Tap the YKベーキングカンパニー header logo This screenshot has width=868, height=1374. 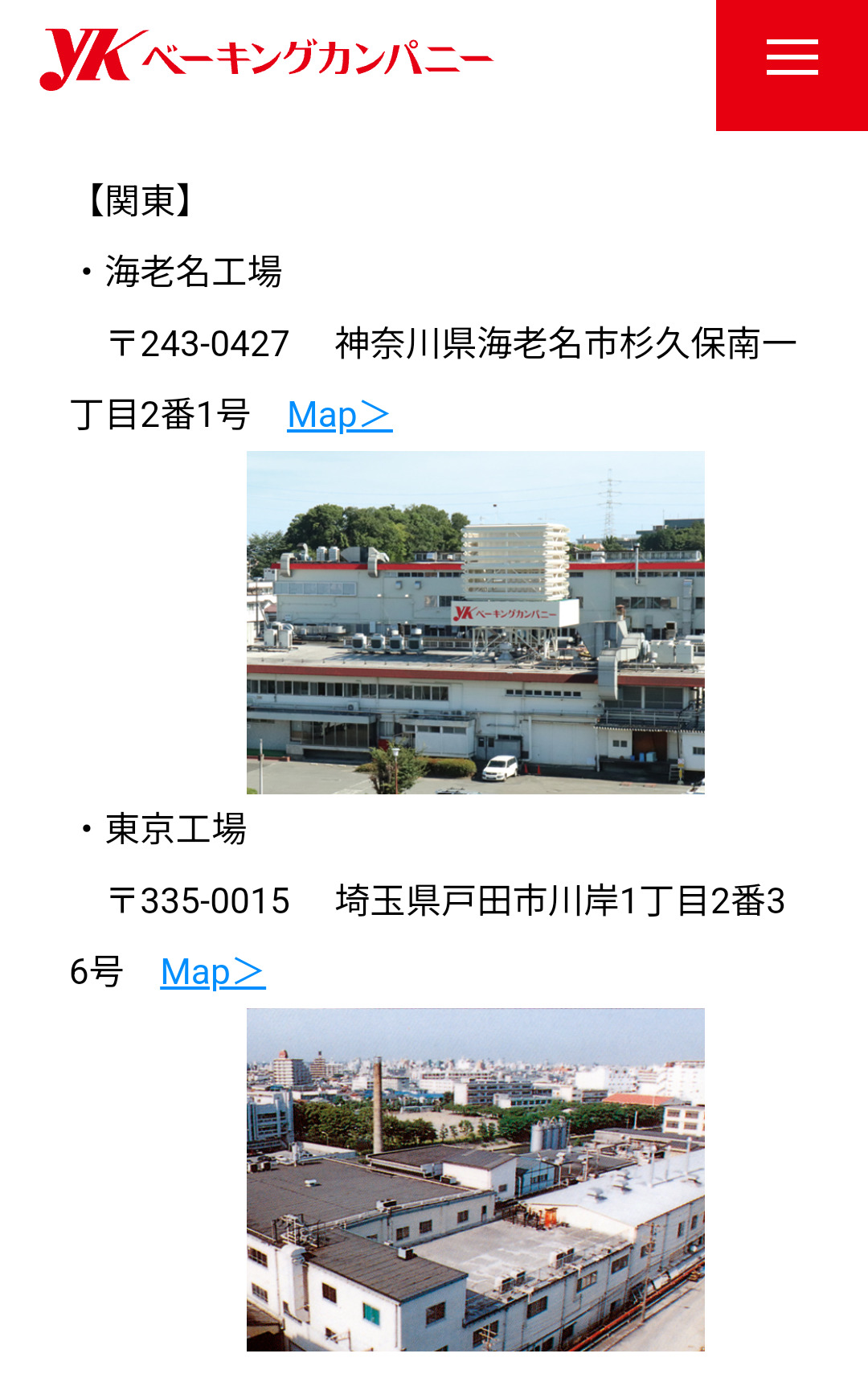(x=266, y=59)
